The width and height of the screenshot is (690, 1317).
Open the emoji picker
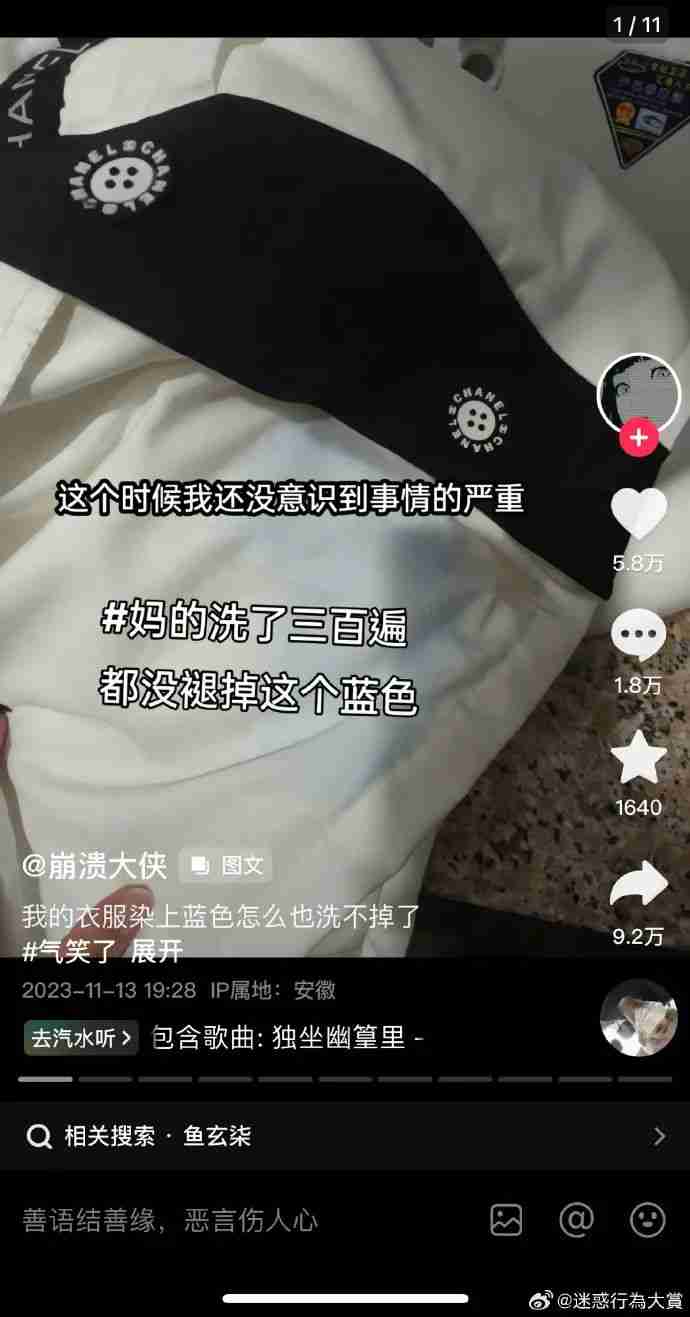(647, 1219)
